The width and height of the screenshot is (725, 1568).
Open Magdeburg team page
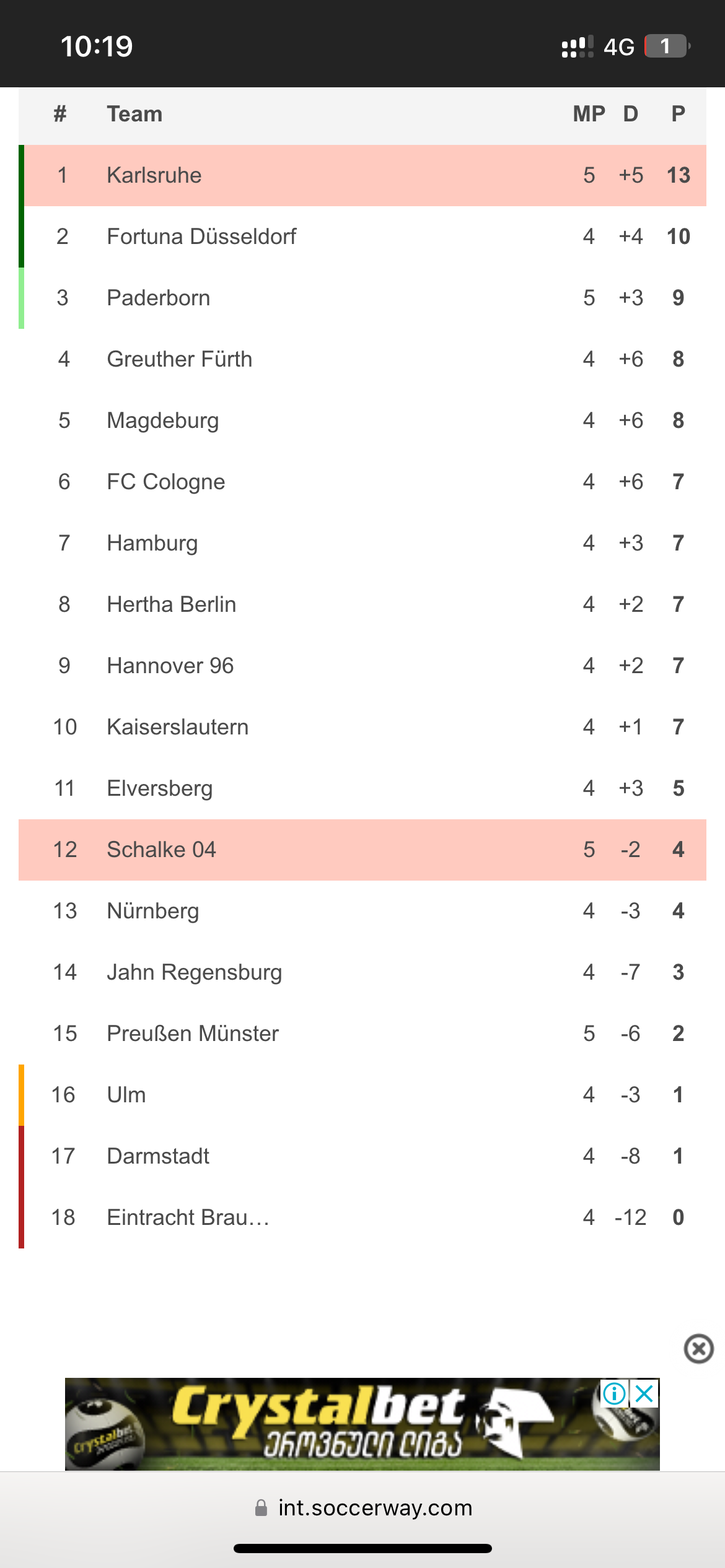(x=163, y=420)
